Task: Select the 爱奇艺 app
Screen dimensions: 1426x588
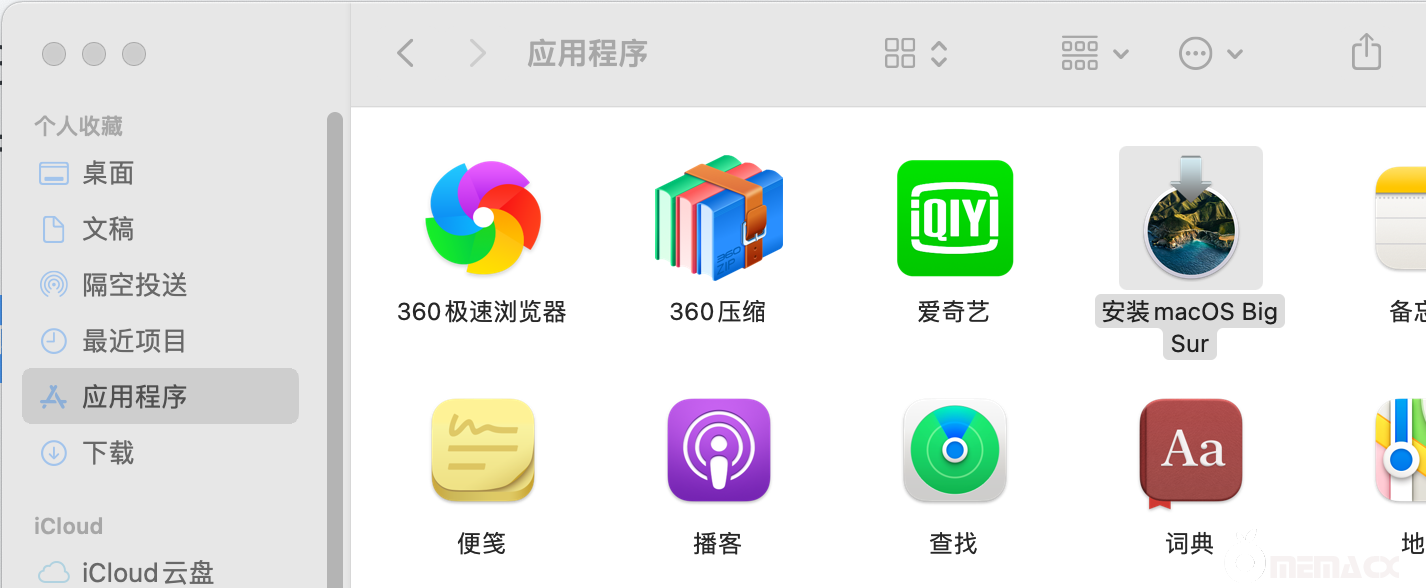Action: click(954, 218)
